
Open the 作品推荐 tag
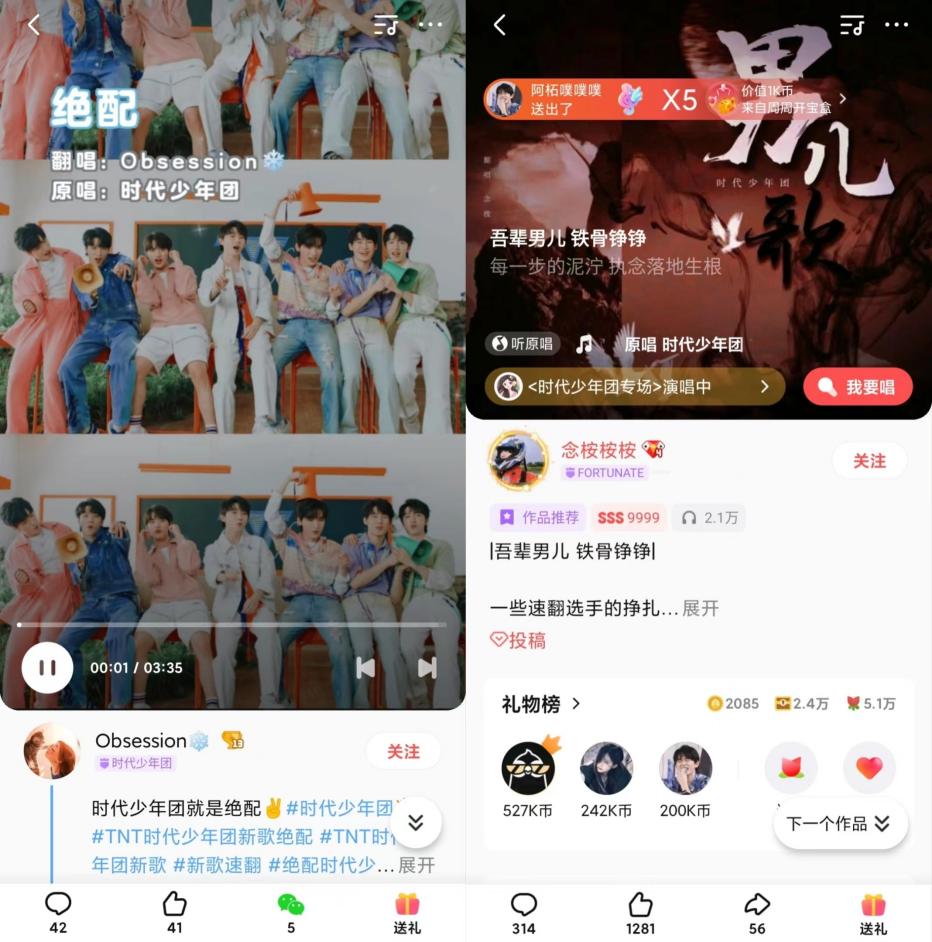point(538,517)
